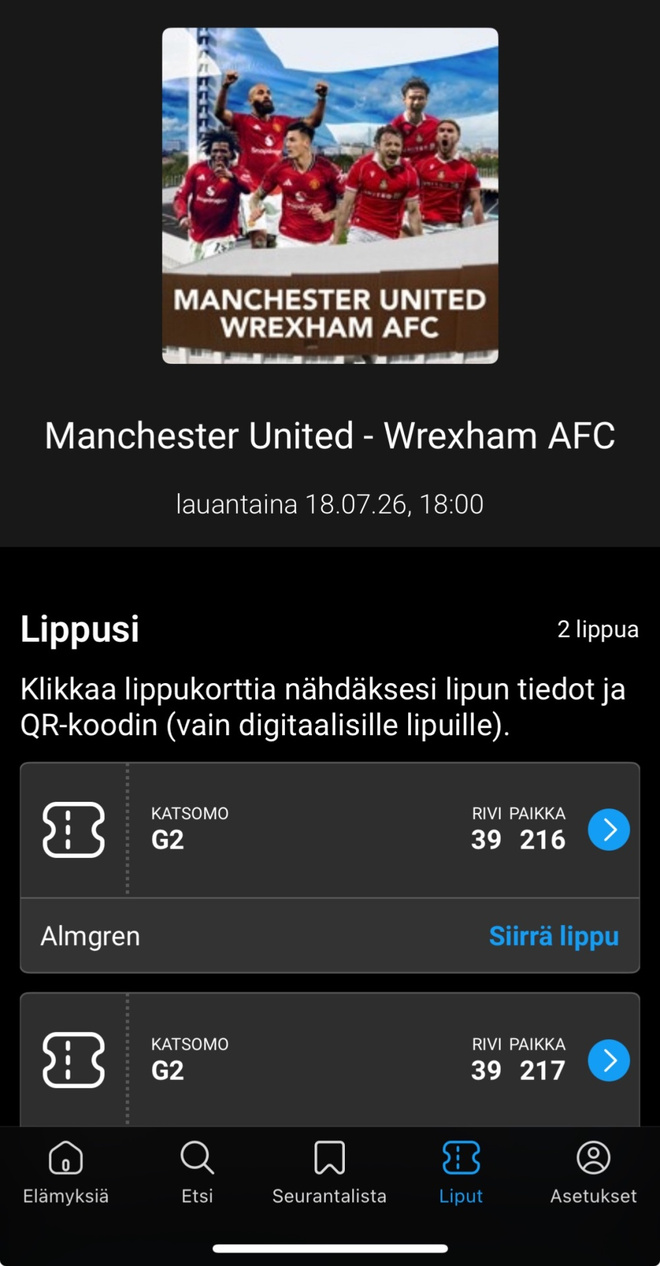Go to the Seurantalista tab
The width and height of the screenshot is (660, 1266).
pos(329,1172)
